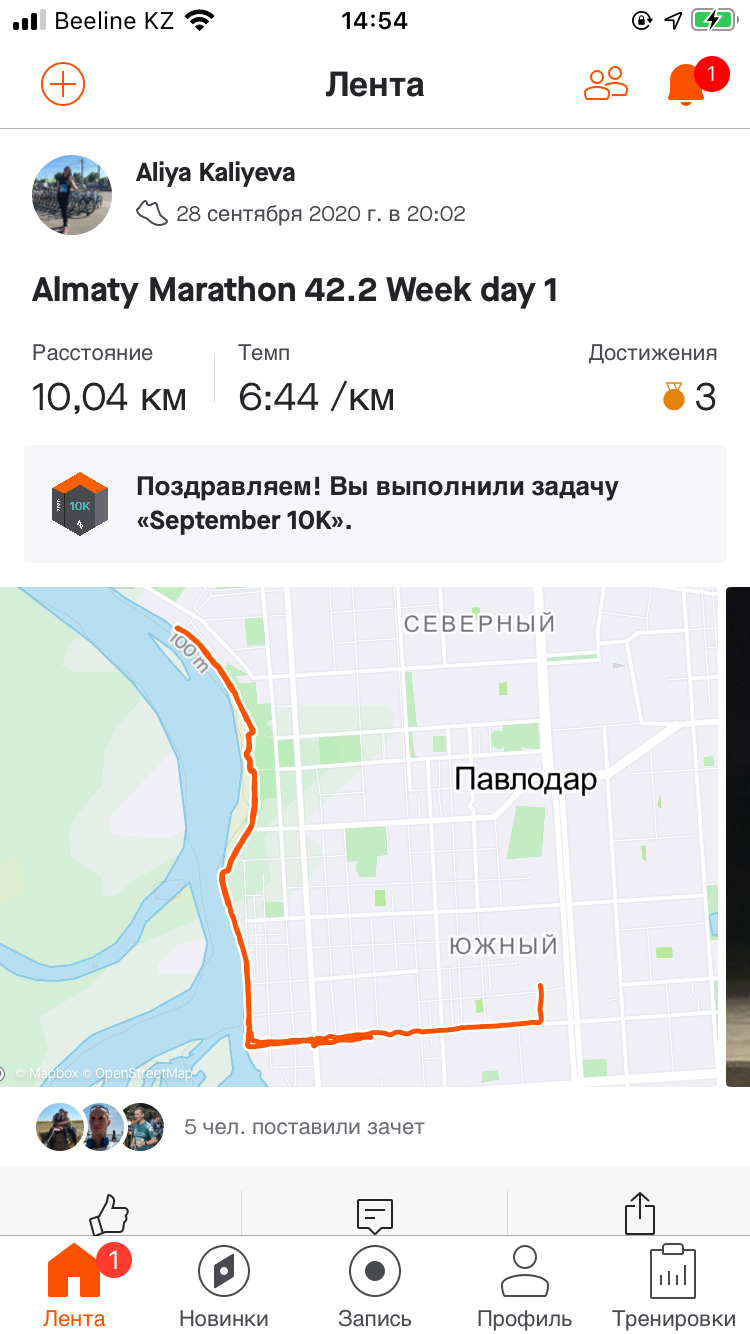The image size is (750, 1334).
Task: Switch to the Профиль tab
Action: [x=524, y=1285]
